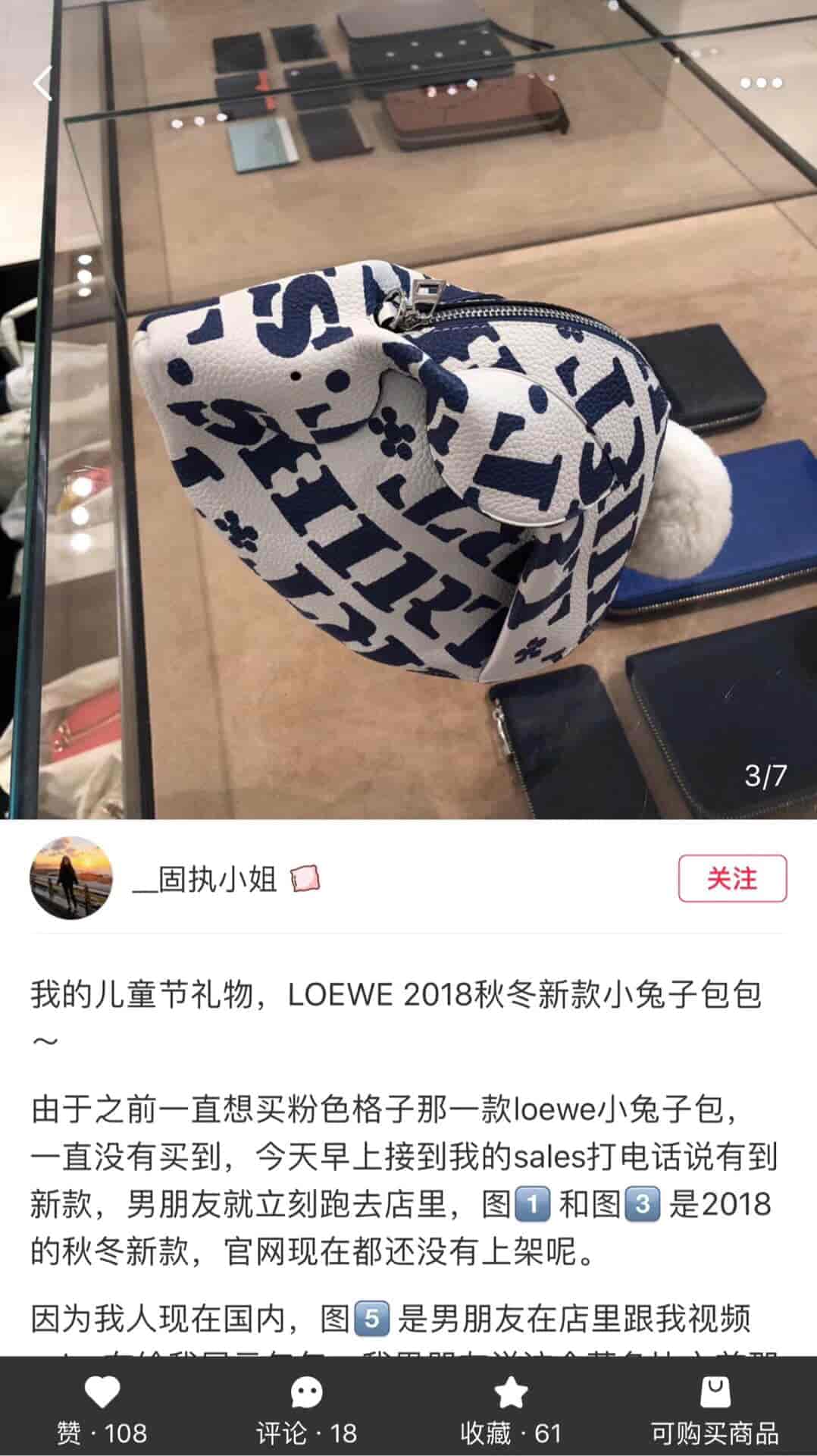Like this post with the 赞 heart
The width and height of the screenshot is (817, 1456).
tap(102, 1411)
